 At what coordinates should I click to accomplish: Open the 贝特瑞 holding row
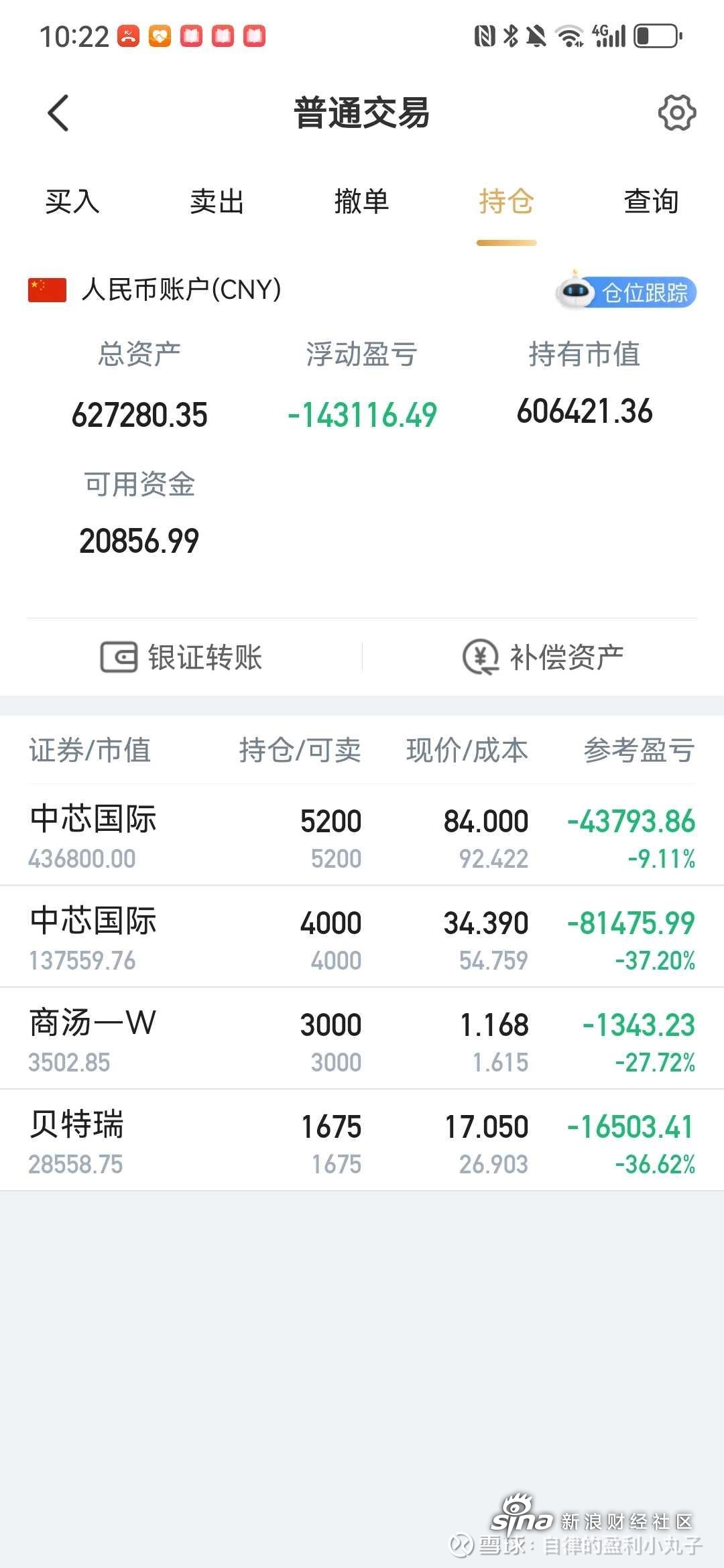pos(362,1140)
